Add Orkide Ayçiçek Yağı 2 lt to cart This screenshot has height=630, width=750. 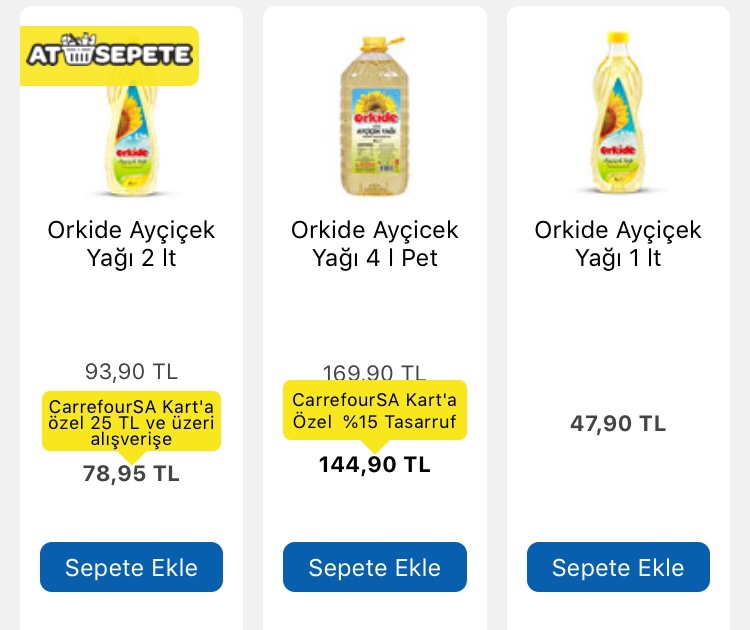click(131, 568)
